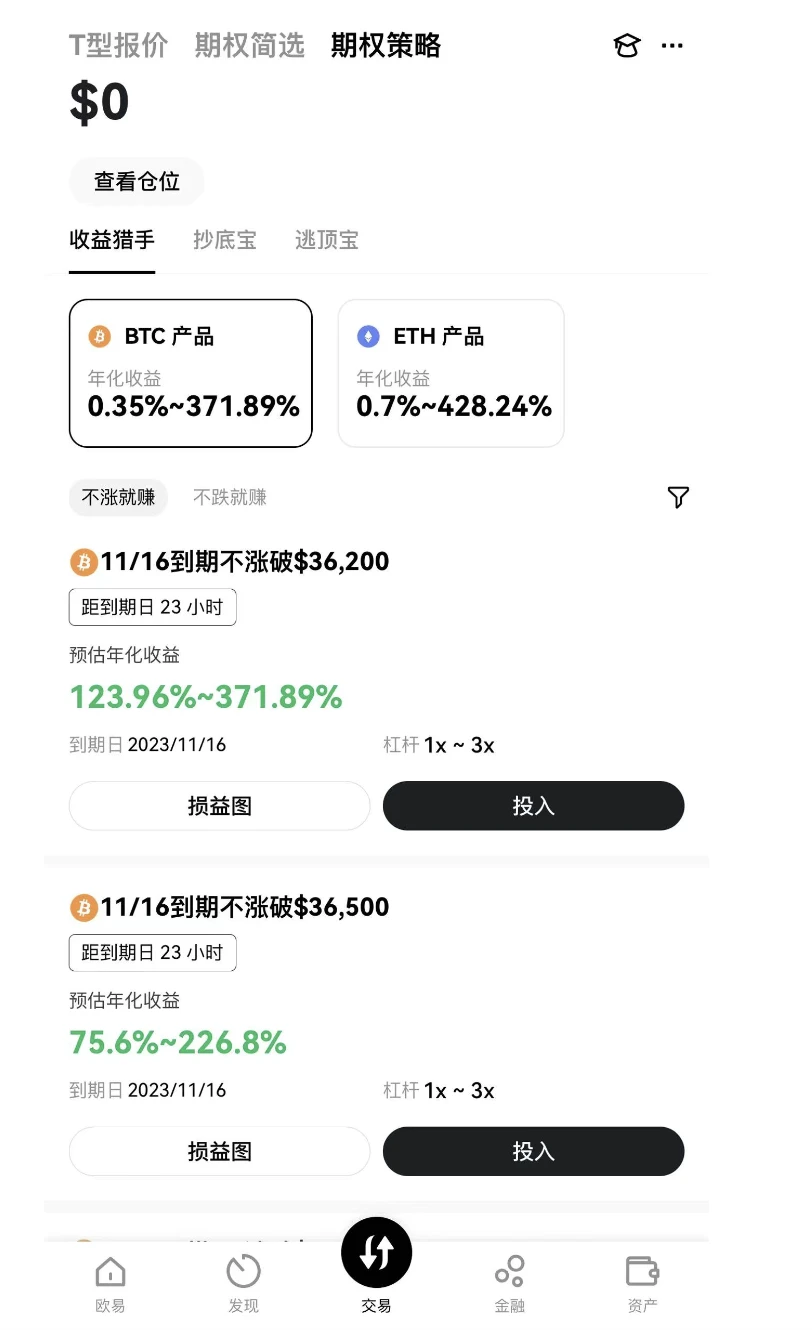Open the learning academy graduation cap icon

coord(627,45)
